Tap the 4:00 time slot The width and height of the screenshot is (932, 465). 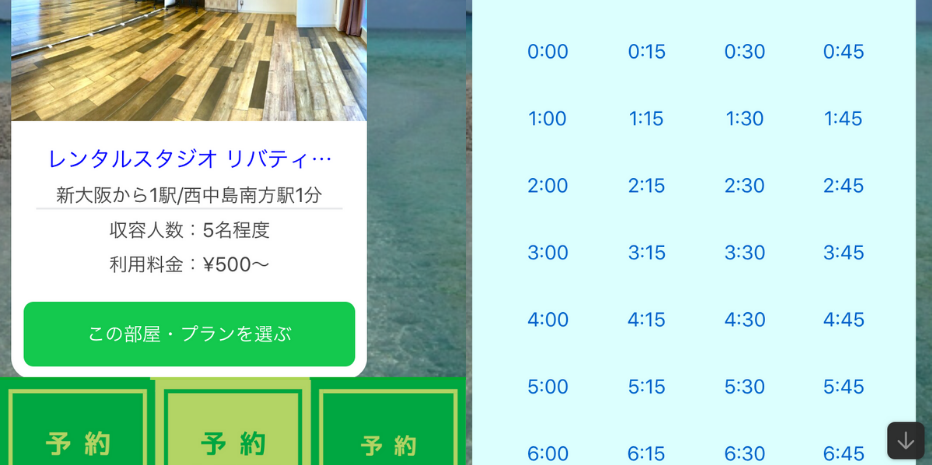(x=547, y=320)
